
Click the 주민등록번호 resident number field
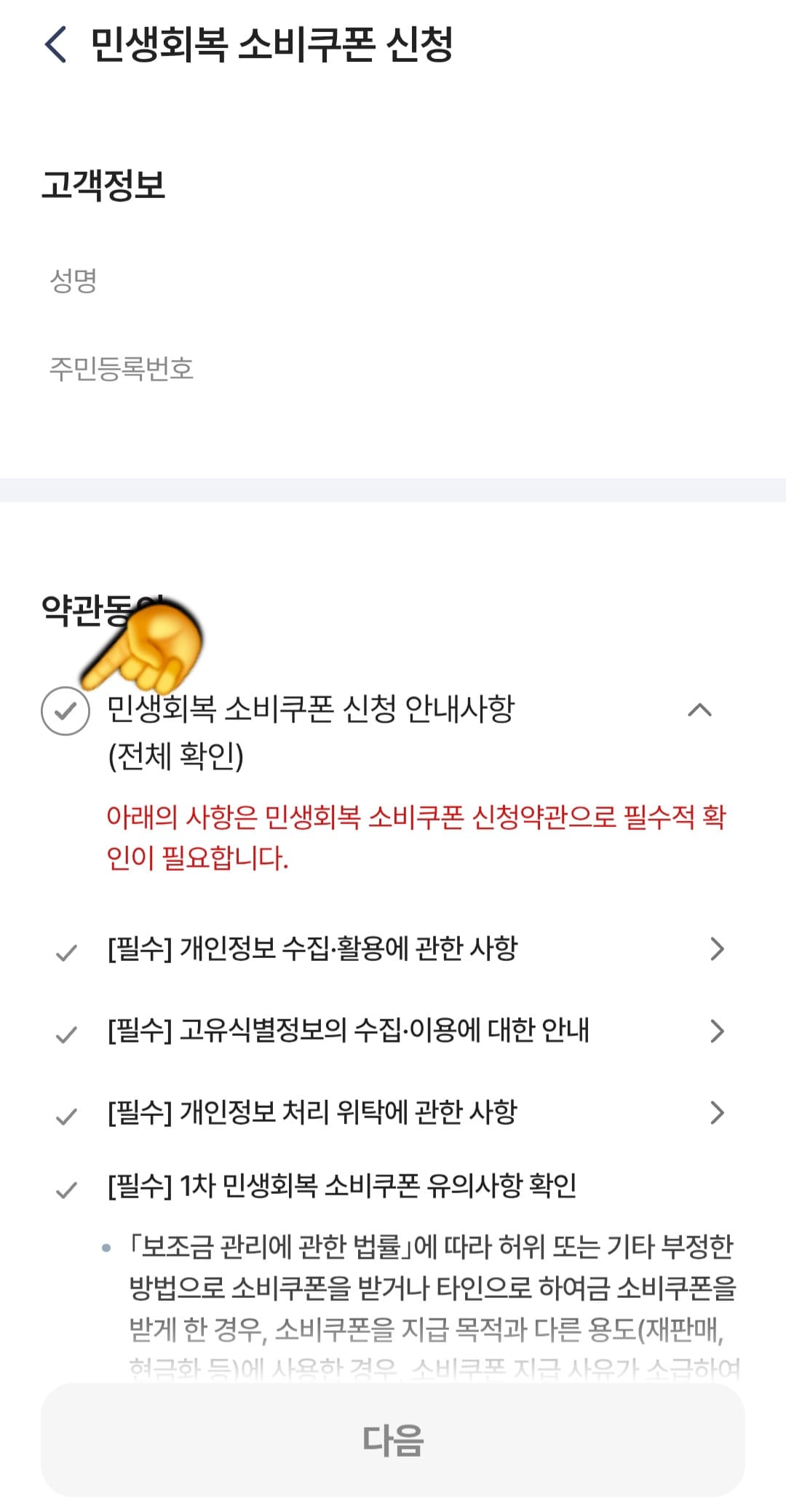[291, 368]
